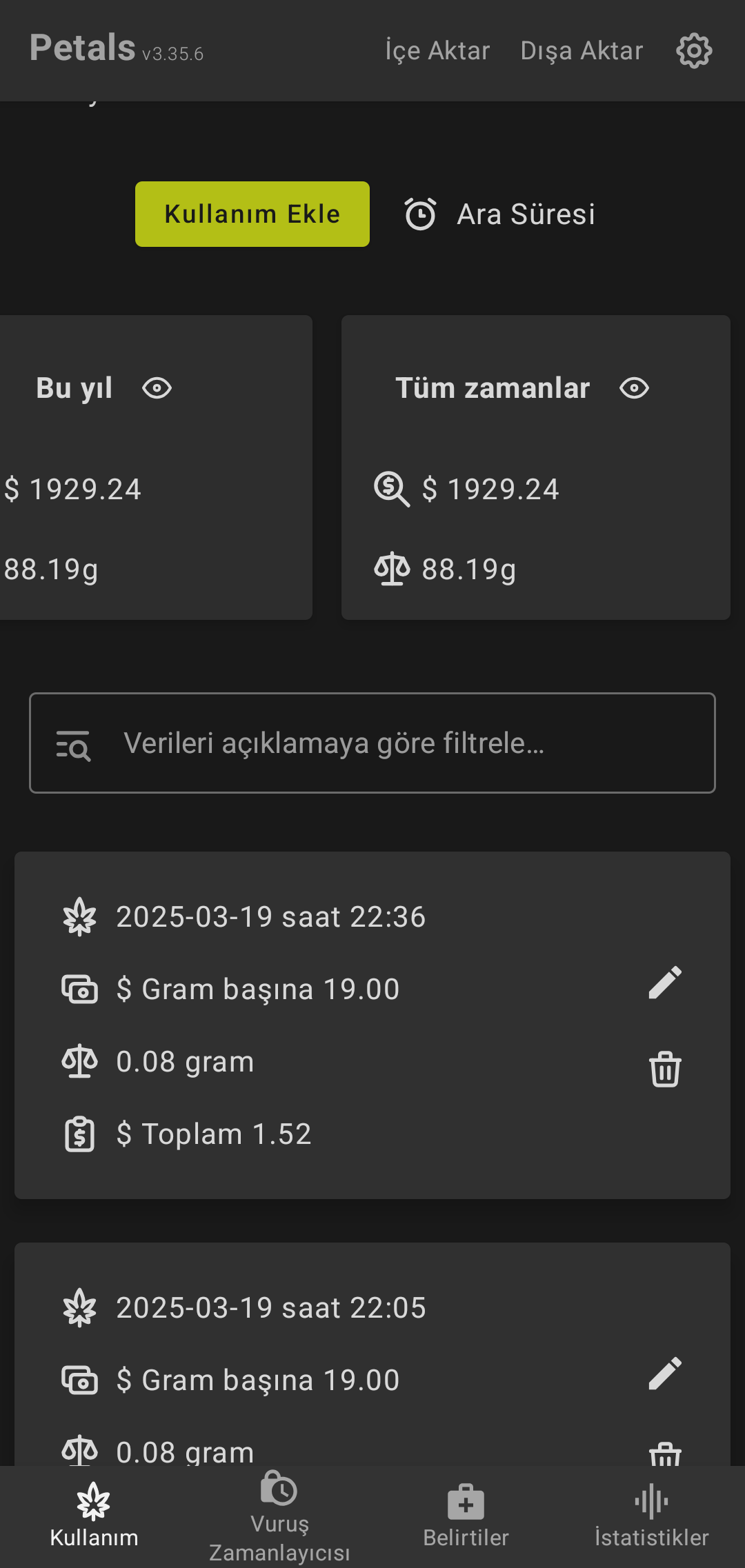Open the settings gear icon
The width and height of the screenshot is (745, 1568).
(694, 50)
